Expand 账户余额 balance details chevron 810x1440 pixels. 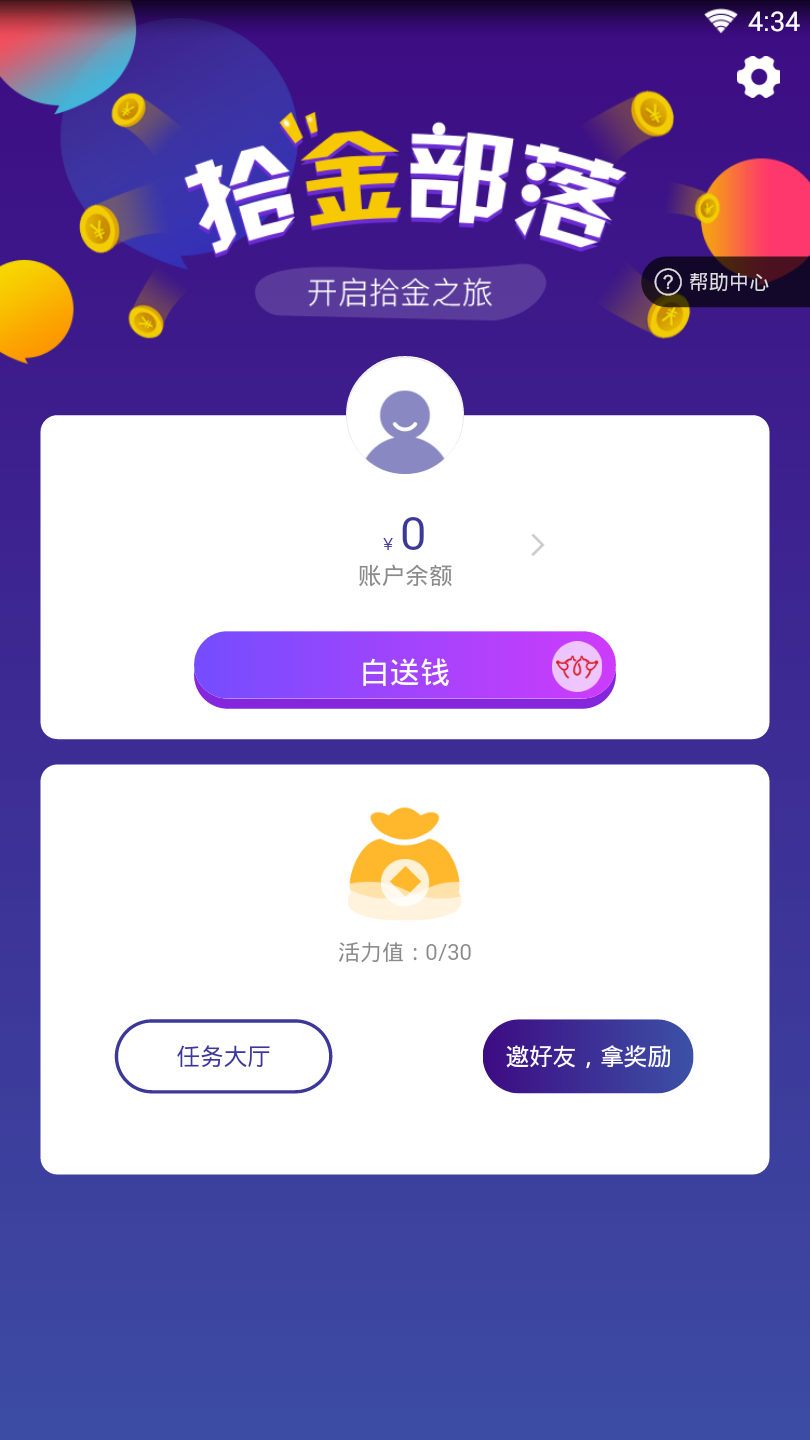[x=537, y=545]
